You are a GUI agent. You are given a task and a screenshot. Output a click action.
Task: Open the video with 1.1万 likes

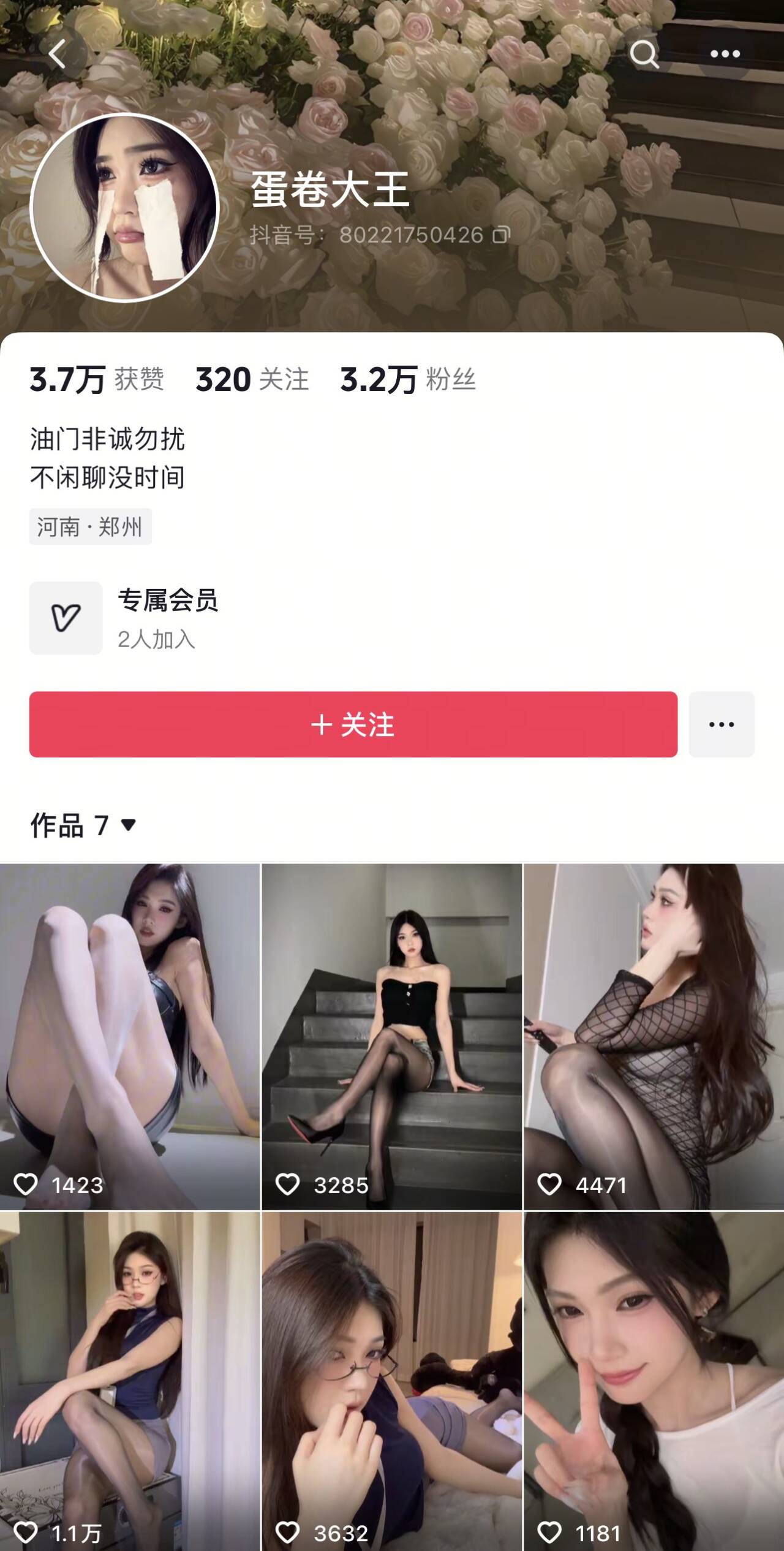[x=129, y=1379]
